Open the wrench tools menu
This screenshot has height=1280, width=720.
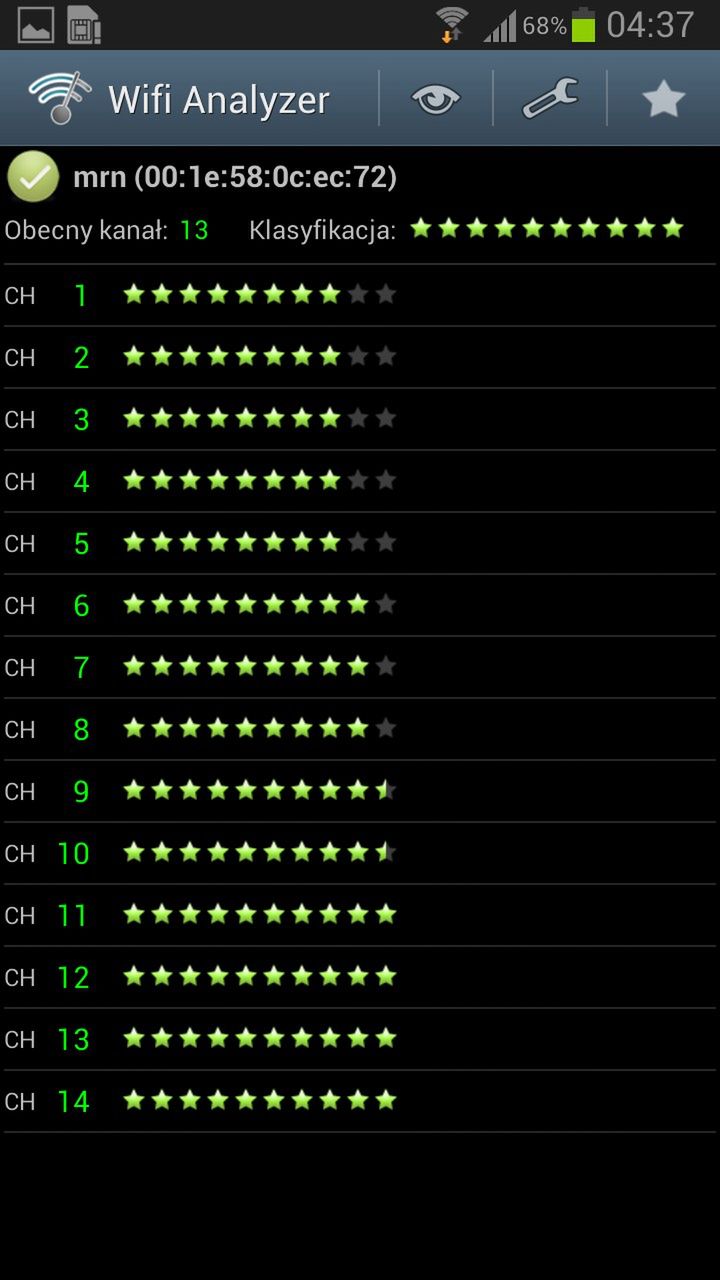[x=550, y=99]
